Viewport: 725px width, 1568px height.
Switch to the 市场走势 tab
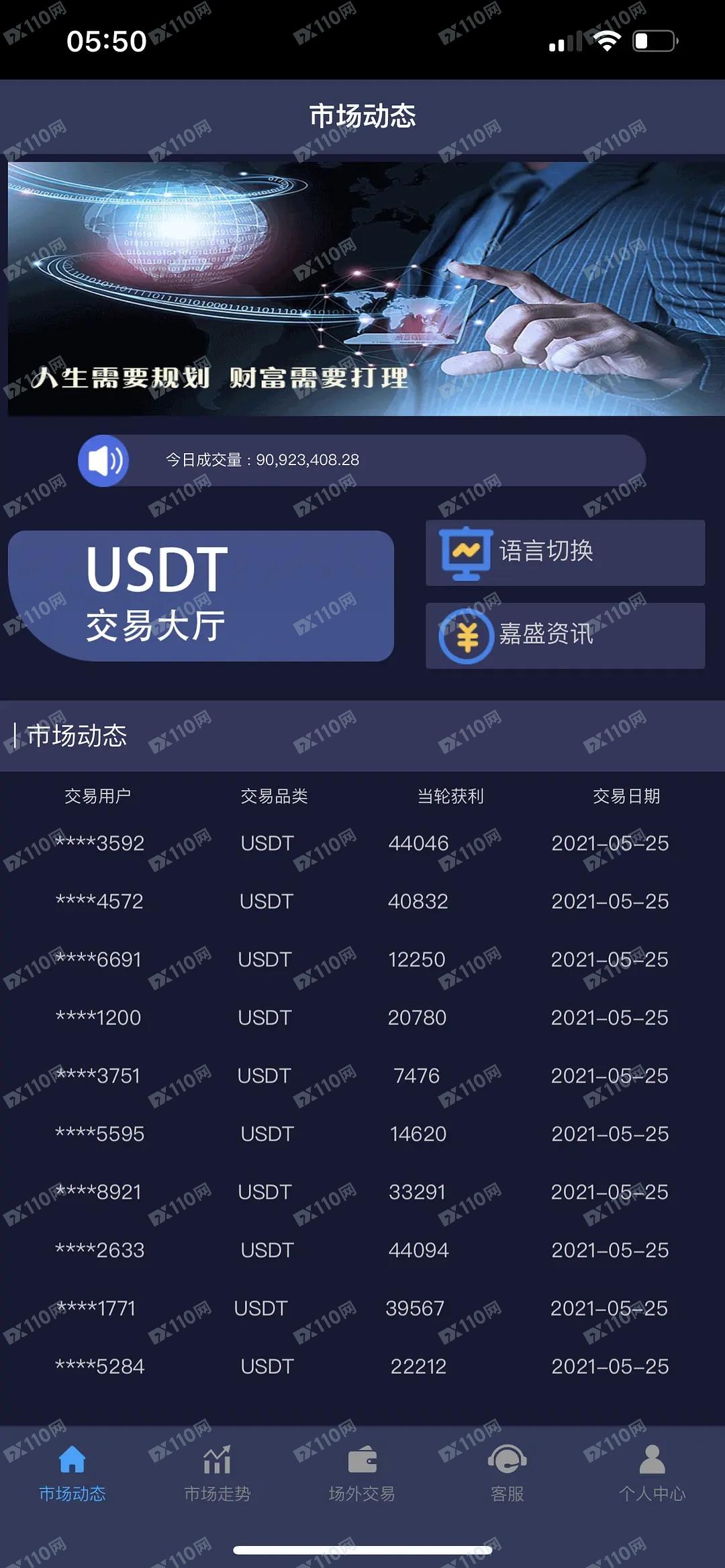(217, 1473)
